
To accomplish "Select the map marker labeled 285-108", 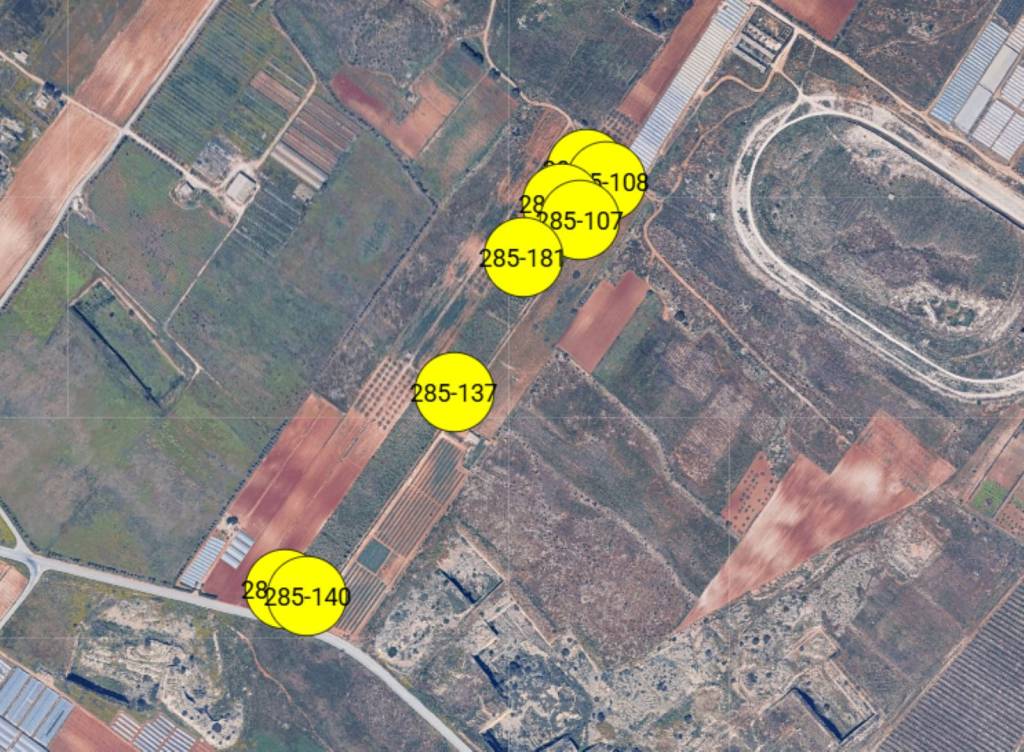I will pos(620,172).
